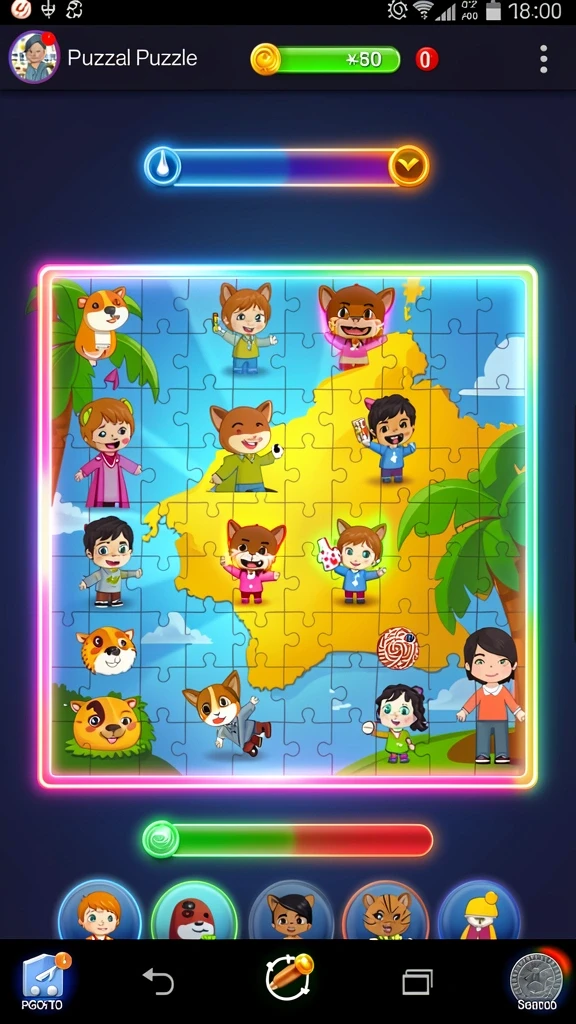Tap the green swirl button on the progress bar

[161, 839]
